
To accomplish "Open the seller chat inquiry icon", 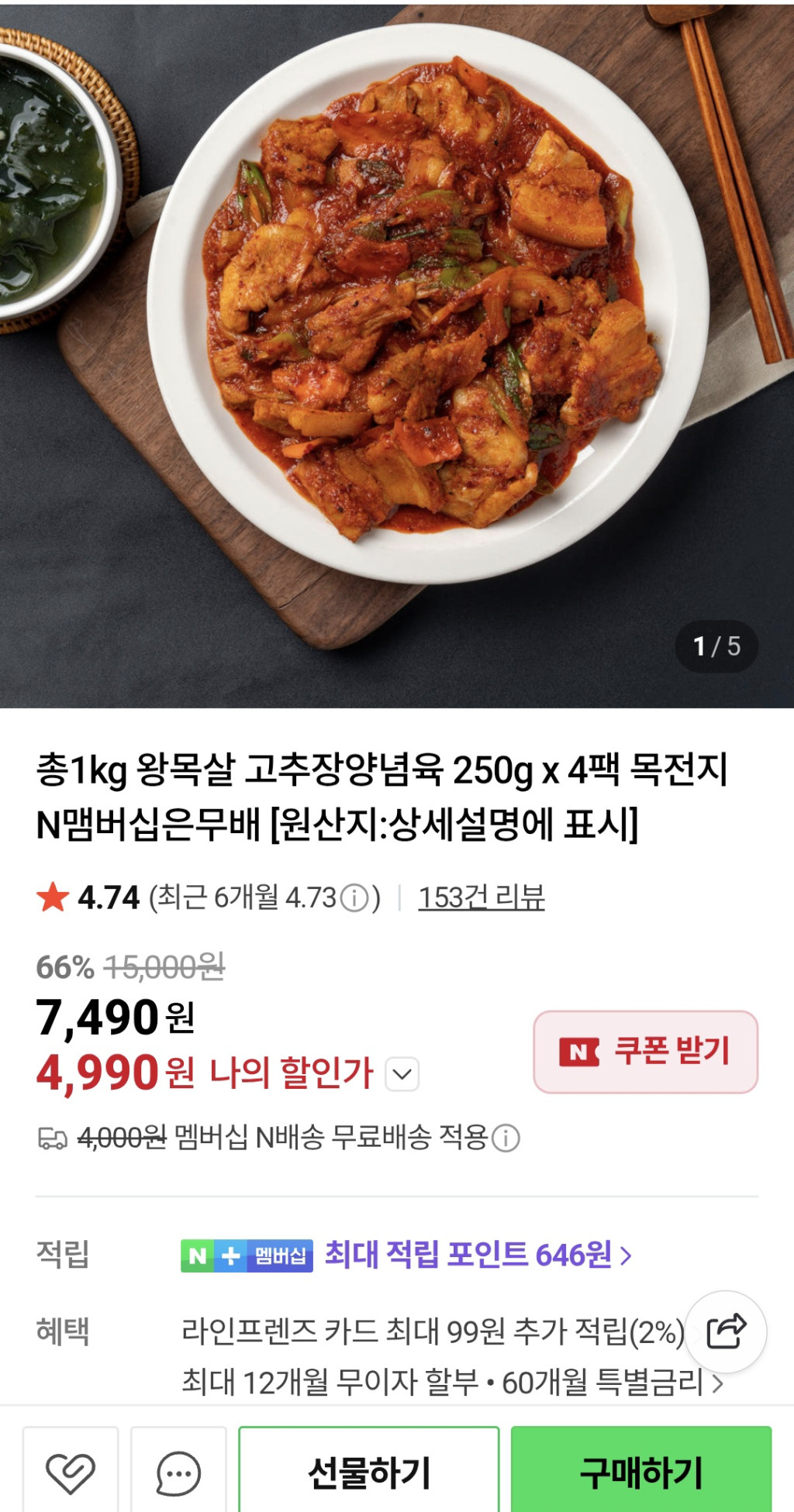I will pos(178,1472).
